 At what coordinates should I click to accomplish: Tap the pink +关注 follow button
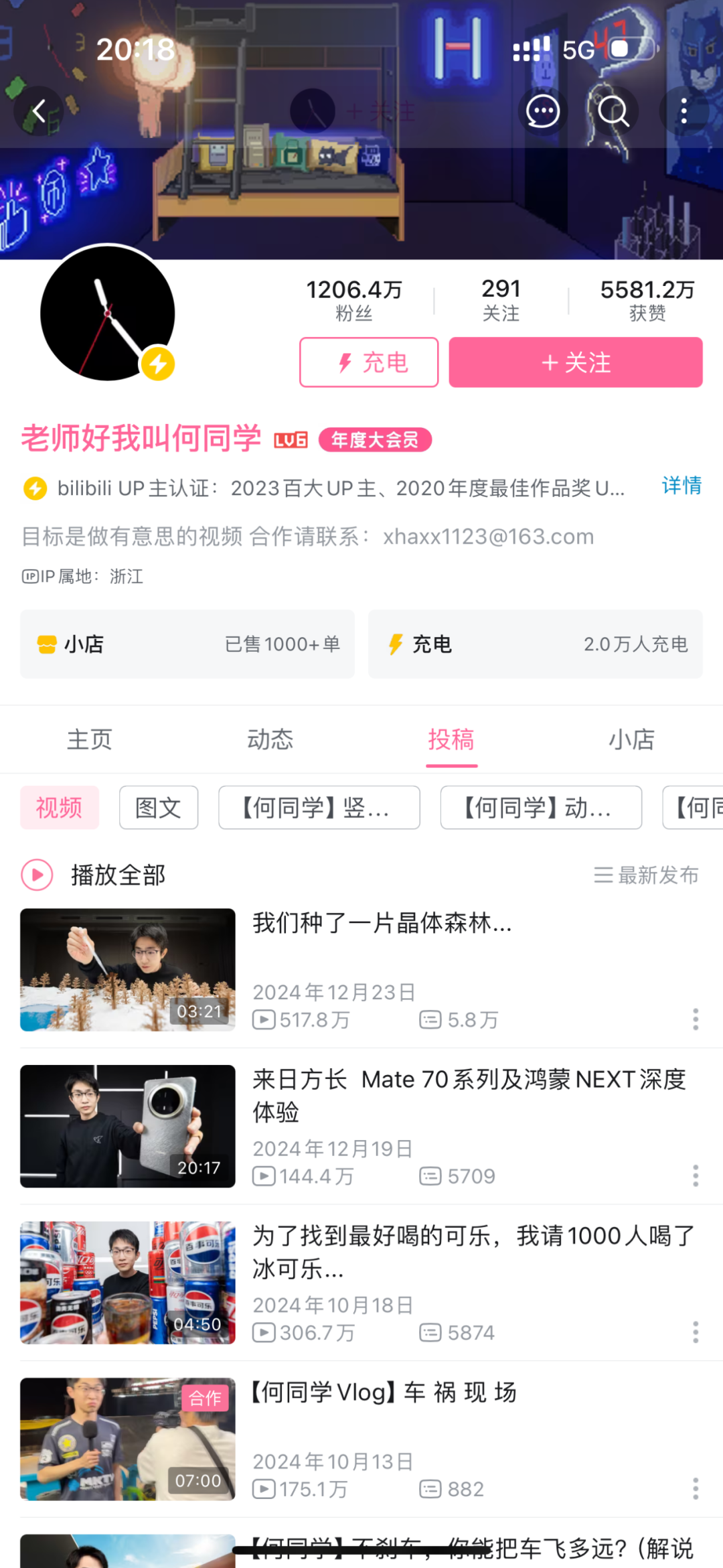tap(575, 362)
